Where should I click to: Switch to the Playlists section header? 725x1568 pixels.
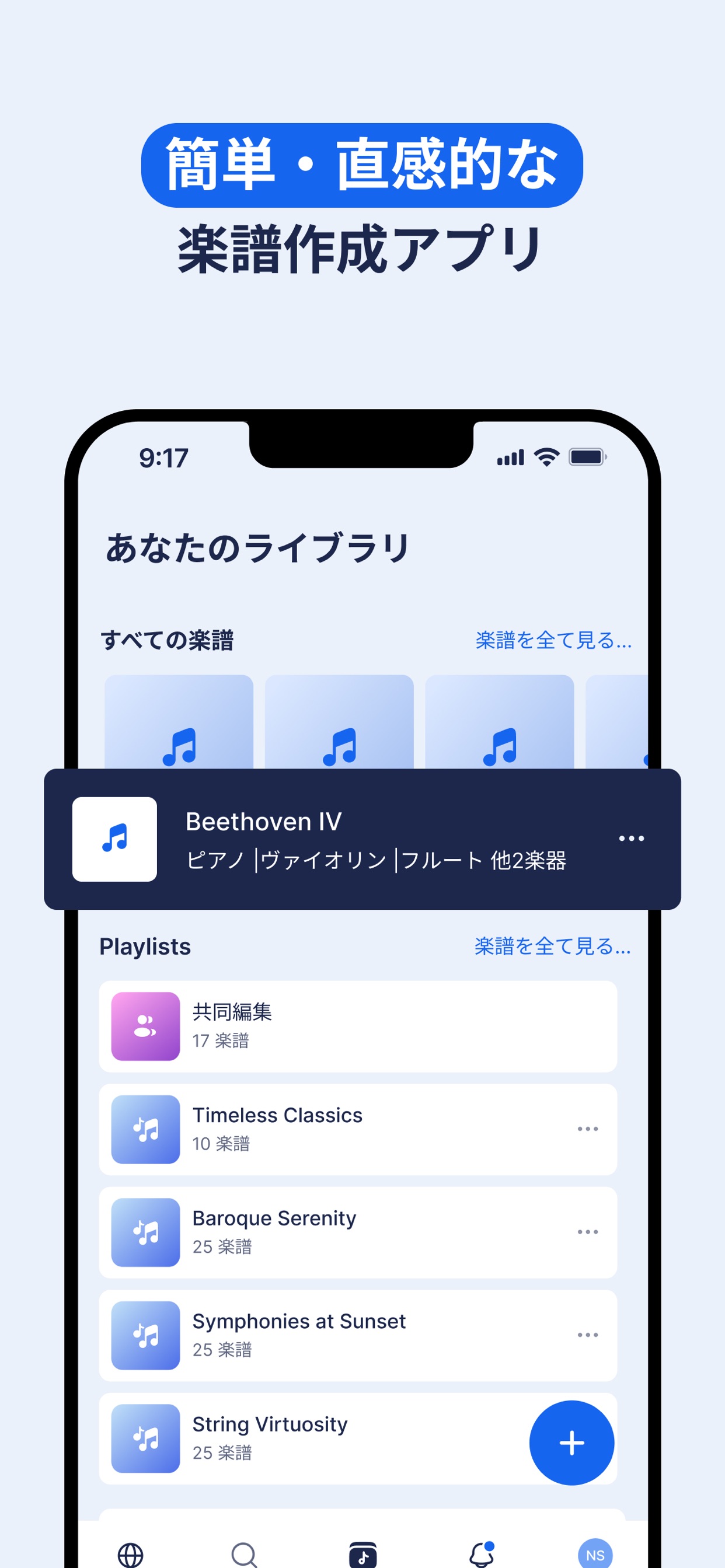coord(145,947)
